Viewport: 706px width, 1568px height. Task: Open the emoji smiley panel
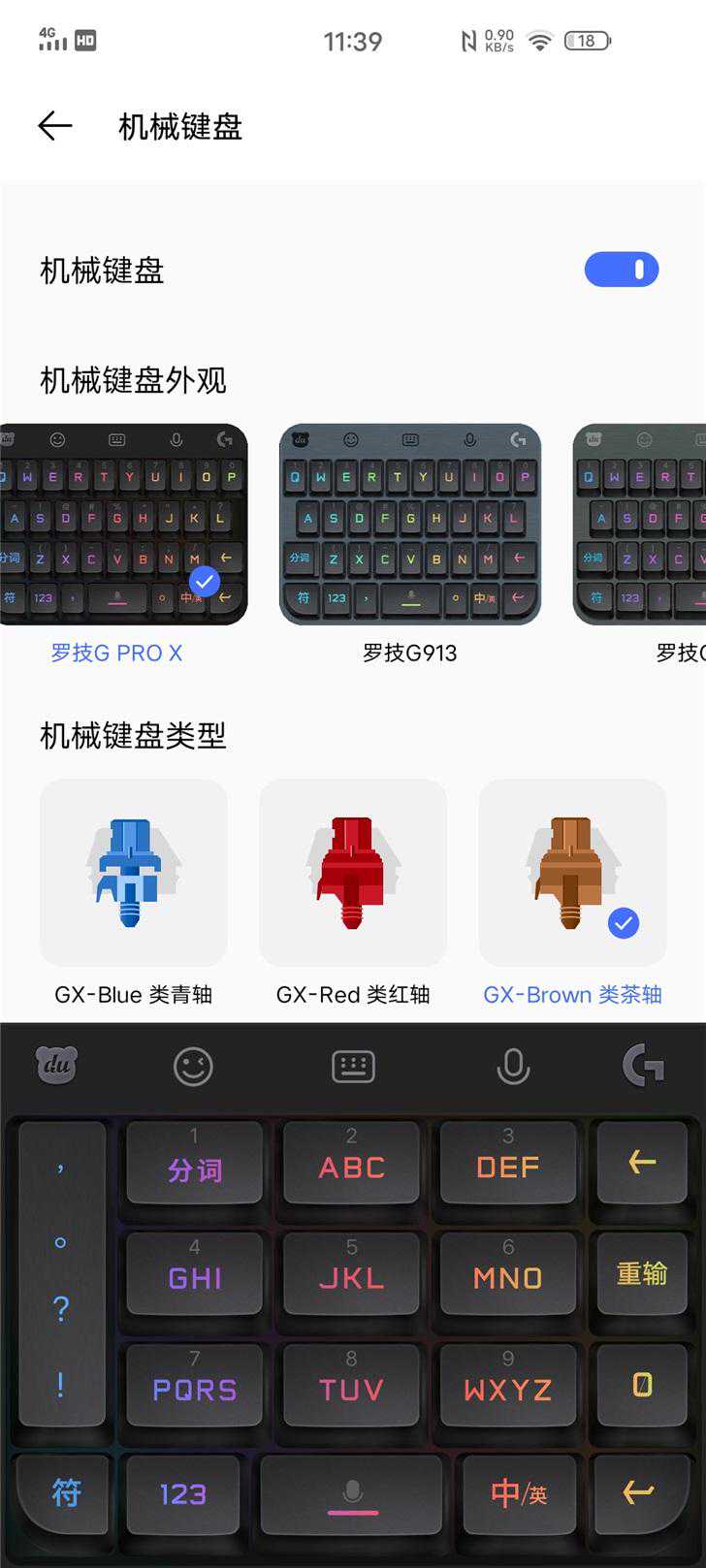193,1067
